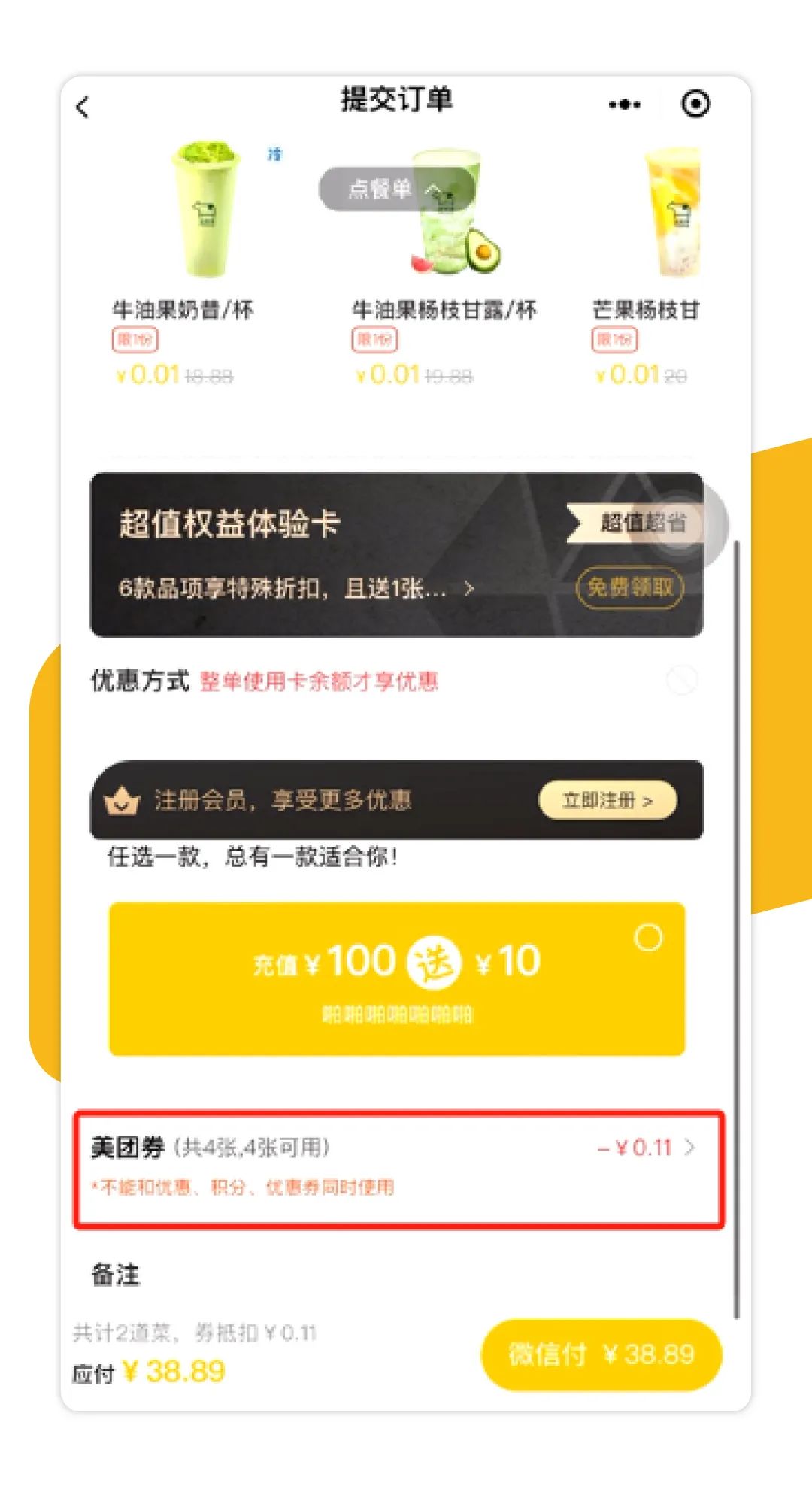This screenshot has height=1489, width=812.
Task: Tap 立即注册 to register as member
Action: [x=607, y=800]
